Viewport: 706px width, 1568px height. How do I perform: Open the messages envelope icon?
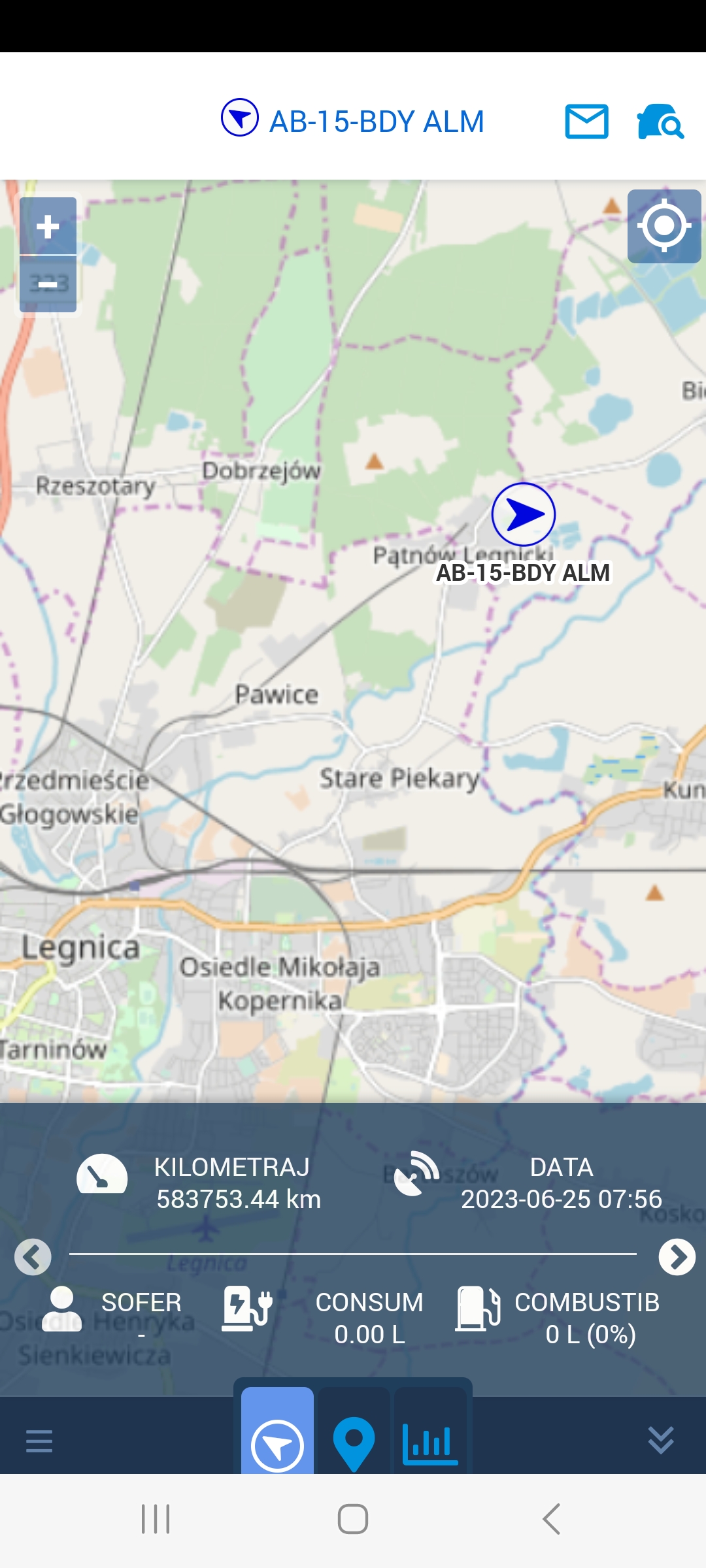[586, 122]
